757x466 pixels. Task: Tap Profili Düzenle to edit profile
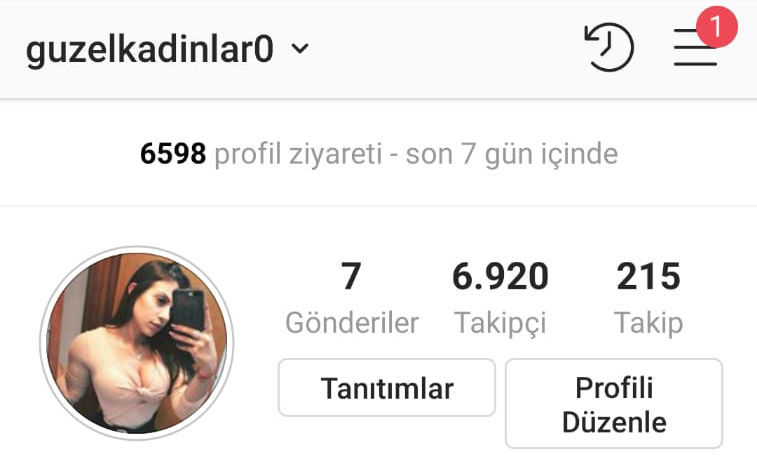click(613, 404)
